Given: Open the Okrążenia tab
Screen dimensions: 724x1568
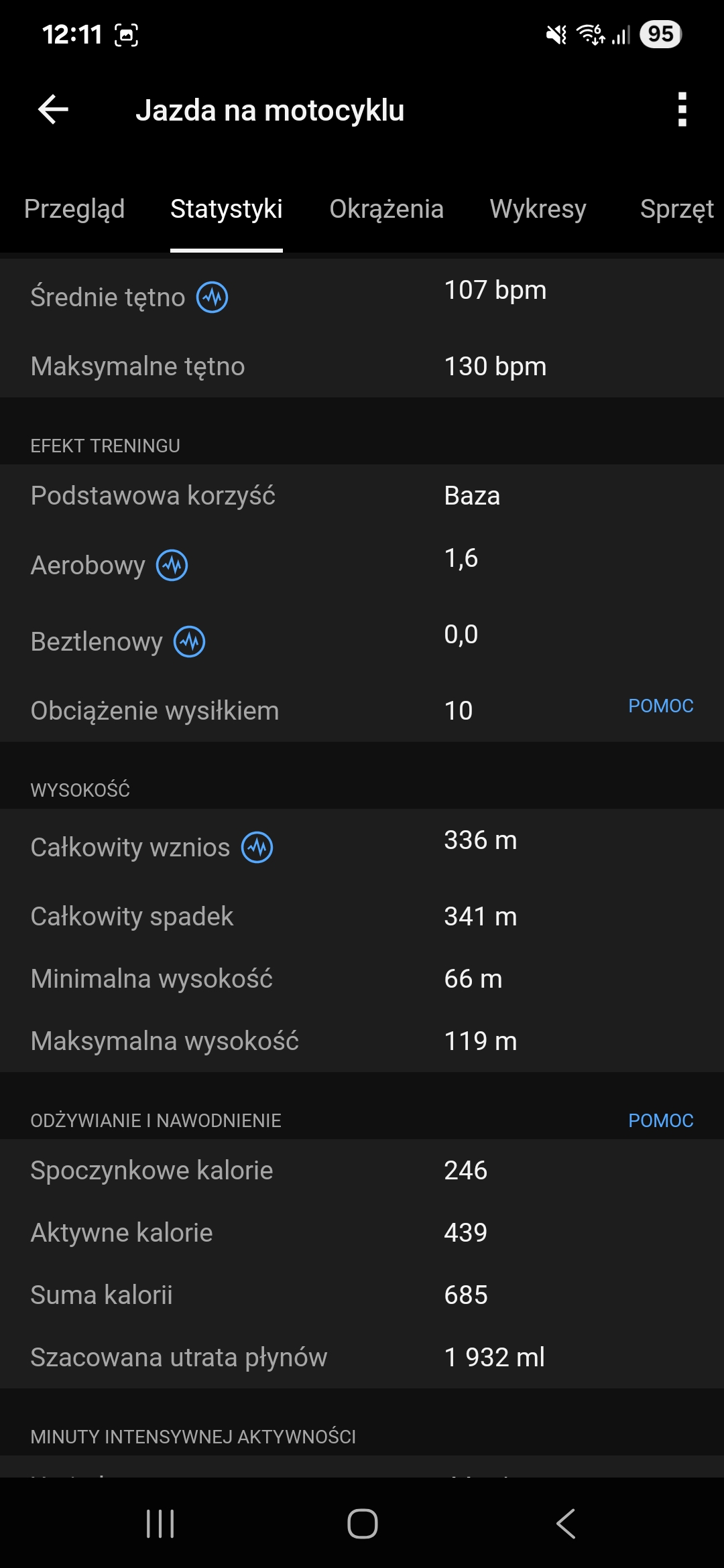Looking at the screenshot, I should [x=386, y=209].
